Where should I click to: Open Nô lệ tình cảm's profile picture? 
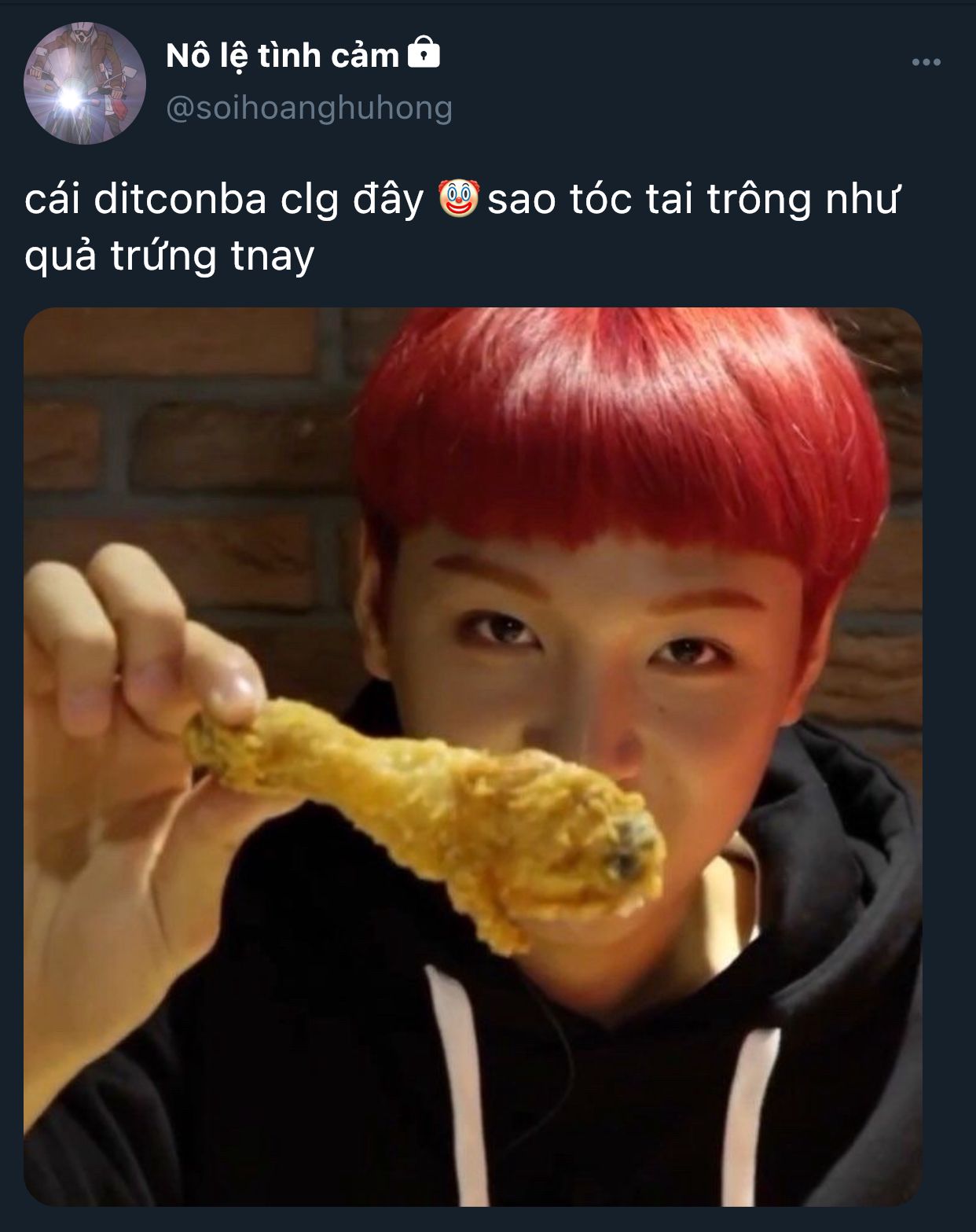pos(85,83)
